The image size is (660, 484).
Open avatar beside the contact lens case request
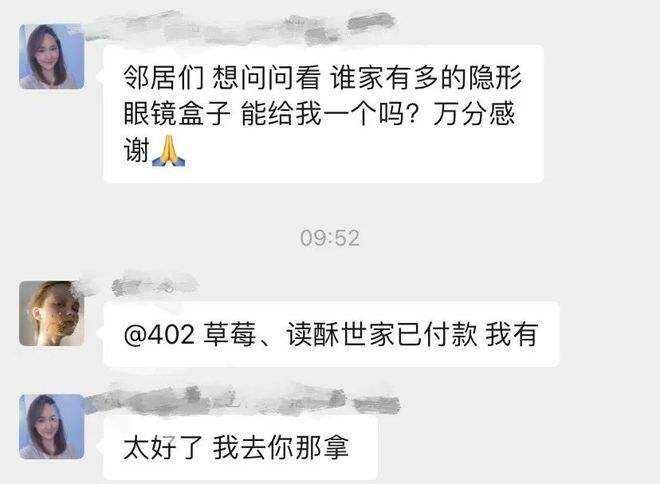pyautogui.click(x=53, y=57)
